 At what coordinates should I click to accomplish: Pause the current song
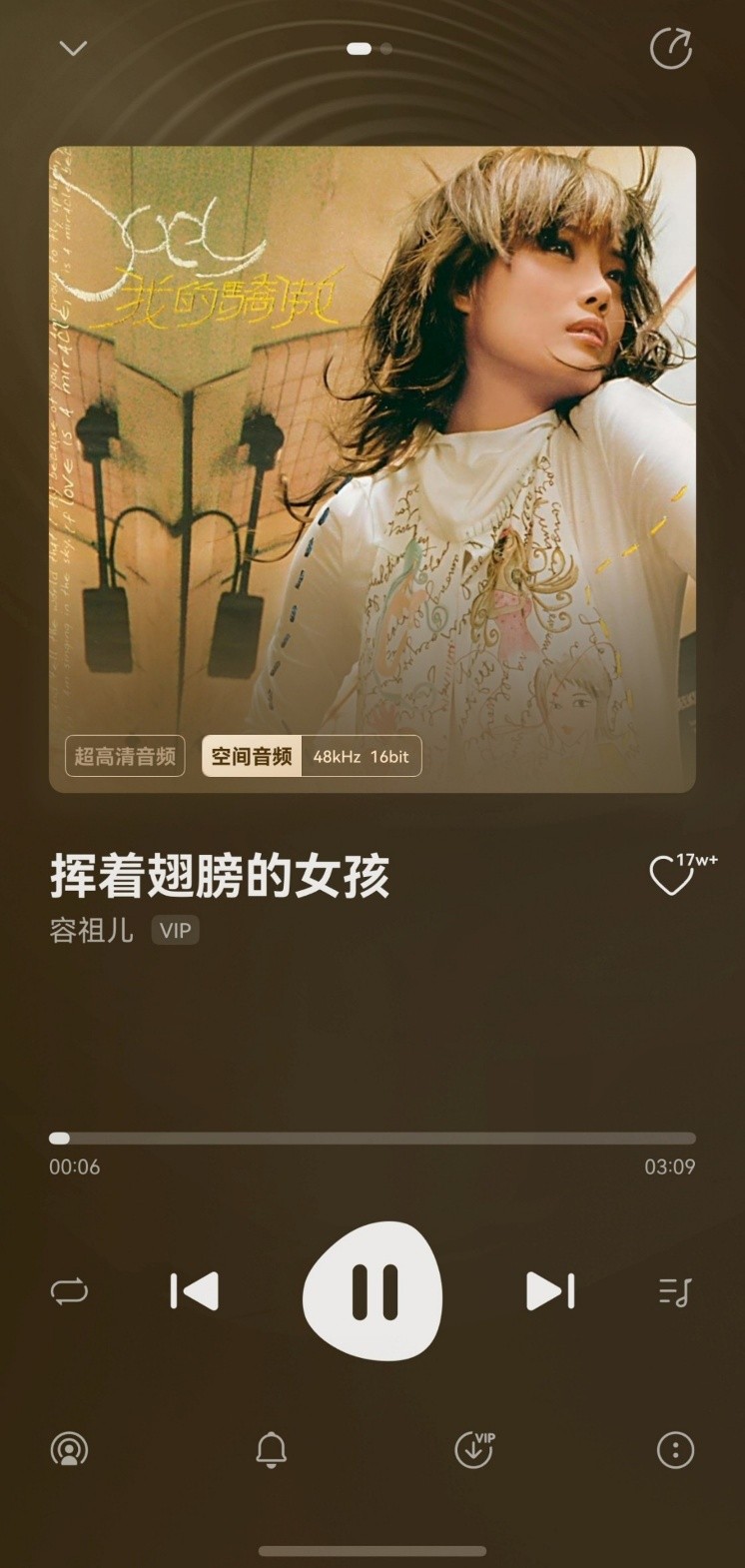372,1291
